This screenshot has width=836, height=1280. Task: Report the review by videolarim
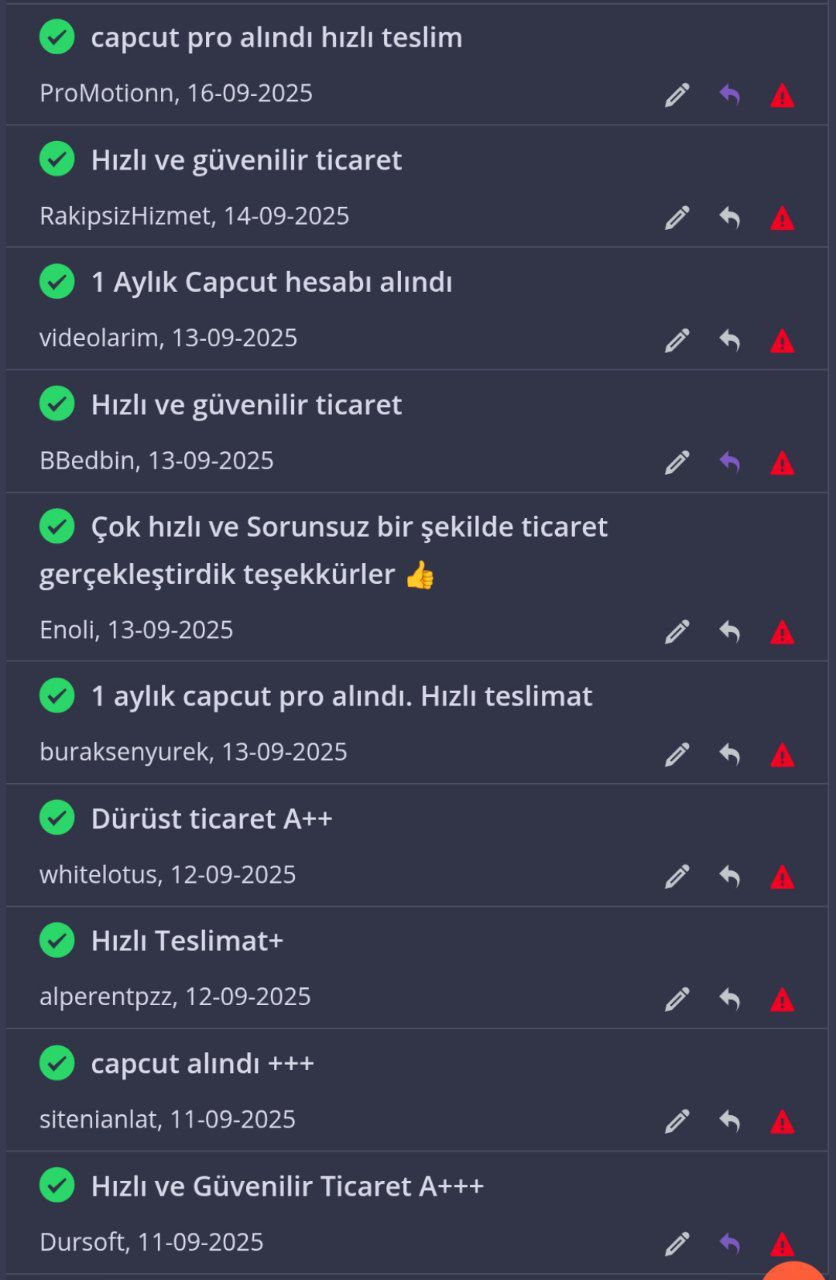(782, 341)
